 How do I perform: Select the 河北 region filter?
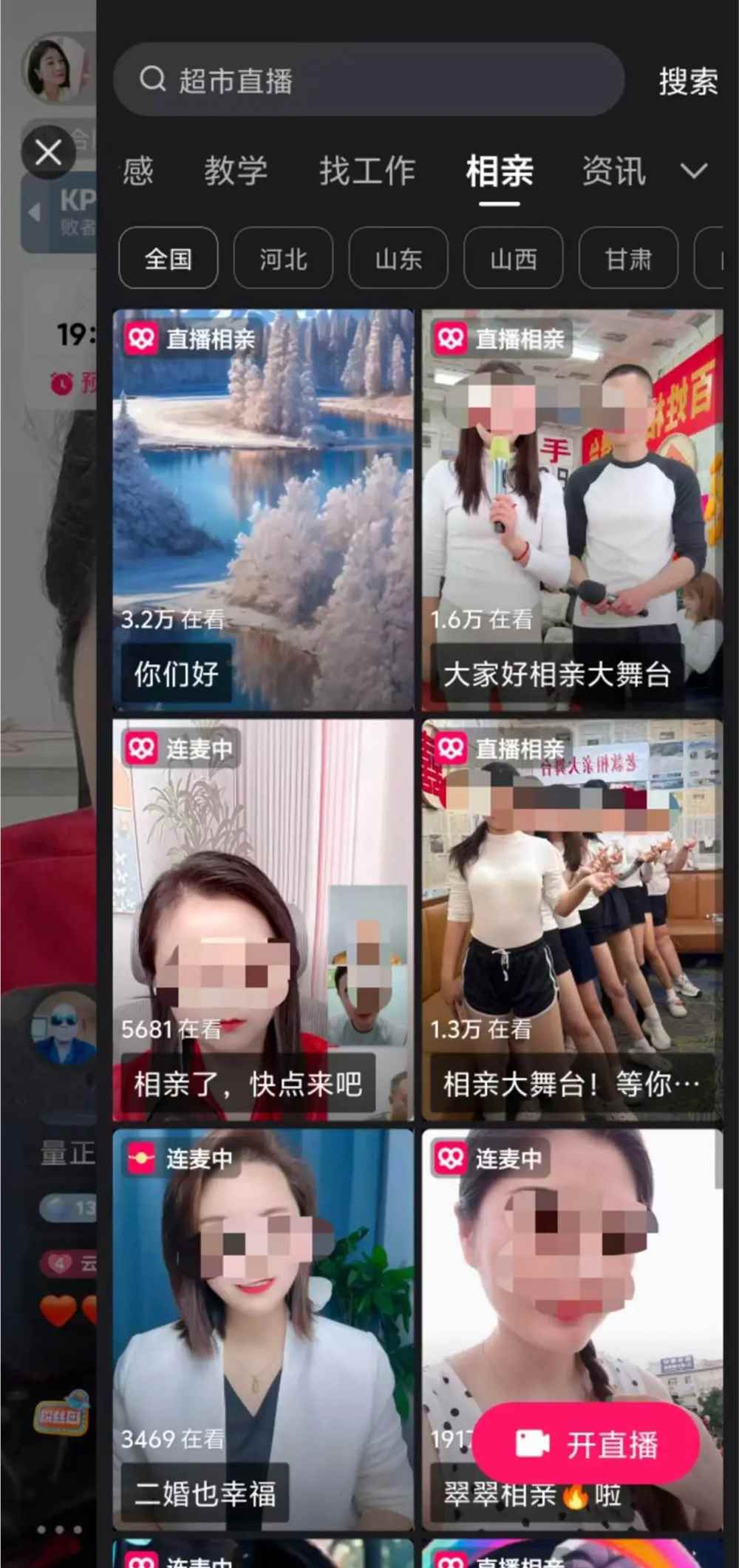coord(282,259)
